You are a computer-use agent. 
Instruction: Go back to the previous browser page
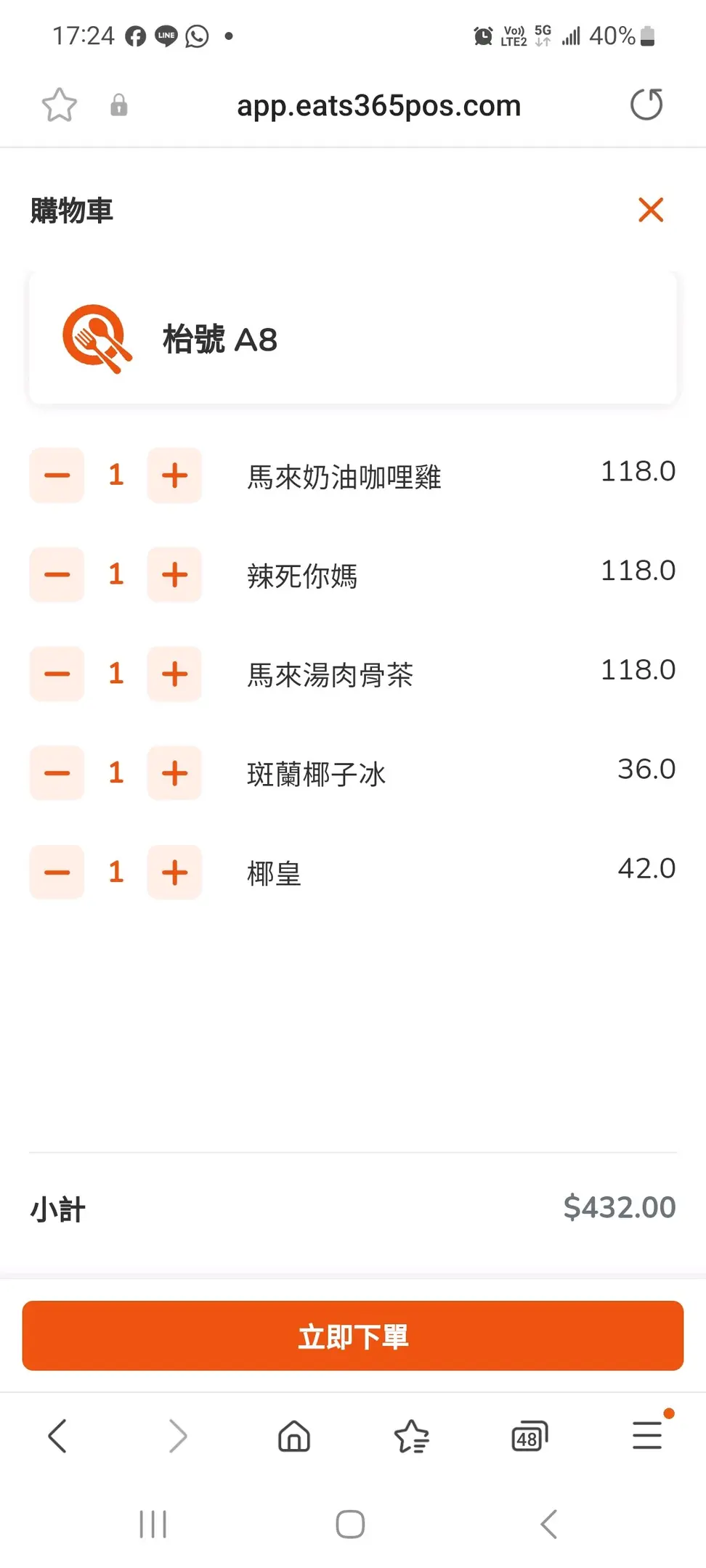(x=57, y=1436)
